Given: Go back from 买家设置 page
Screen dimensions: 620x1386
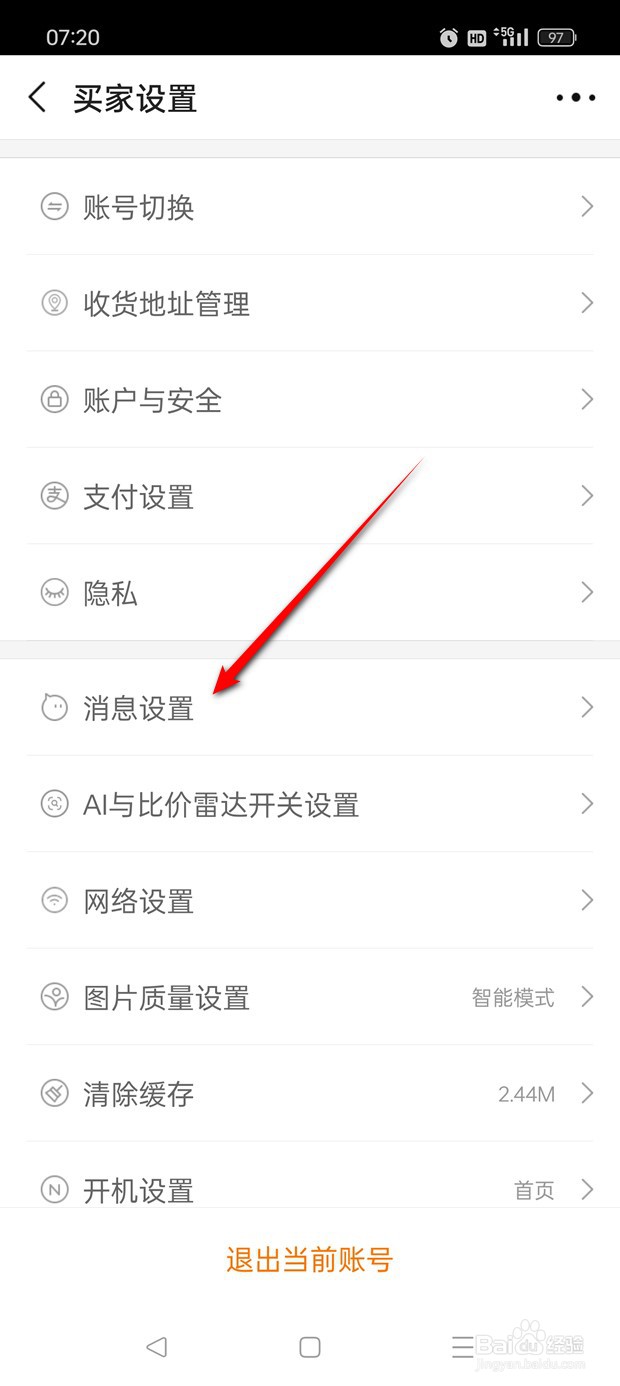Looking at the screenshot, I should click(38, 98).
